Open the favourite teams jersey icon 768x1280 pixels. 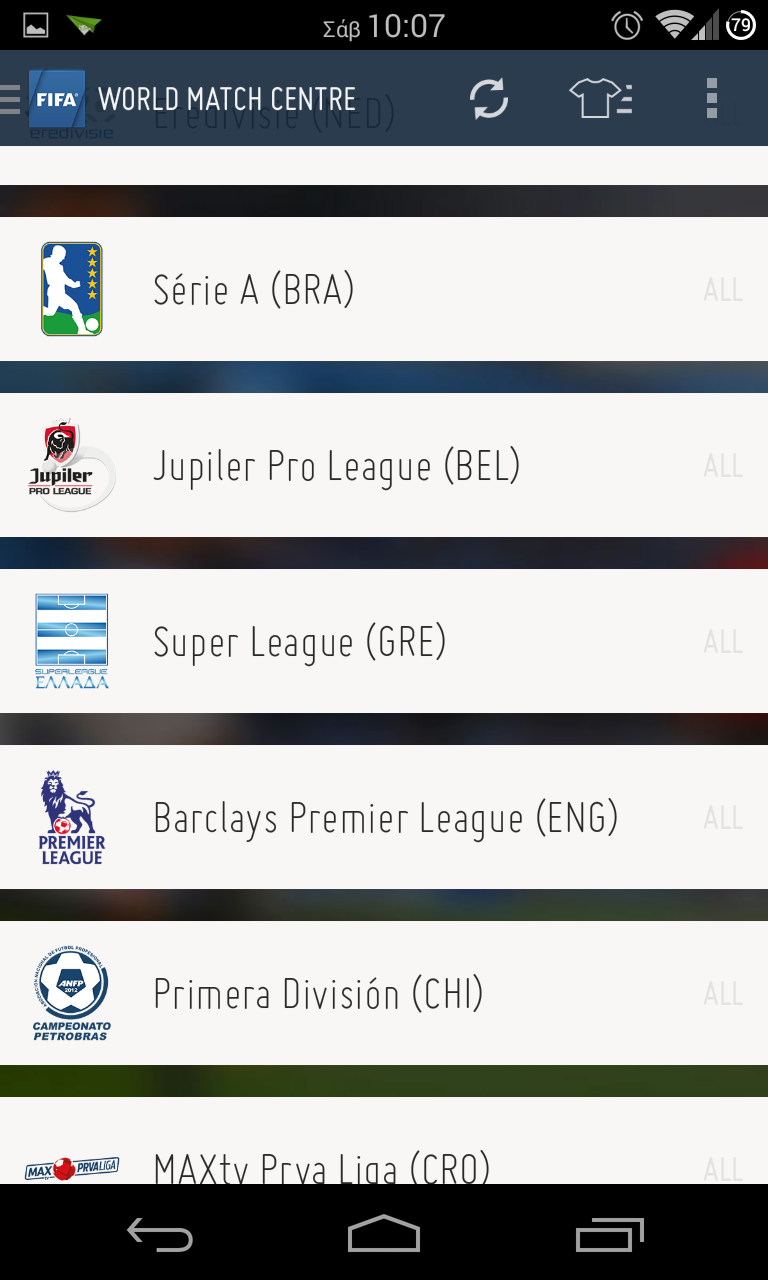point(600,98)
